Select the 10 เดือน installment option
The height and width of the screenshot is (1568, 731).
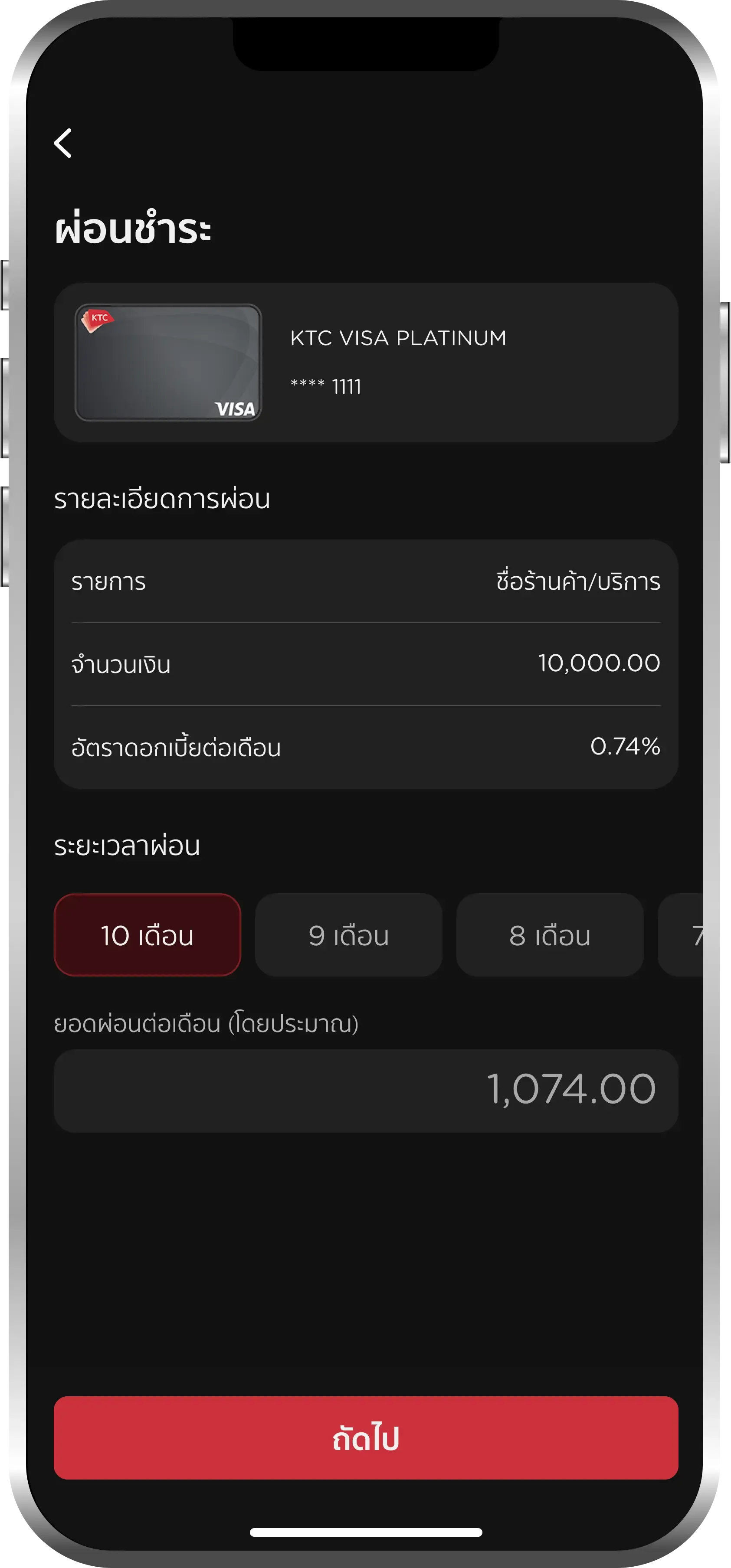click(146, 935)
